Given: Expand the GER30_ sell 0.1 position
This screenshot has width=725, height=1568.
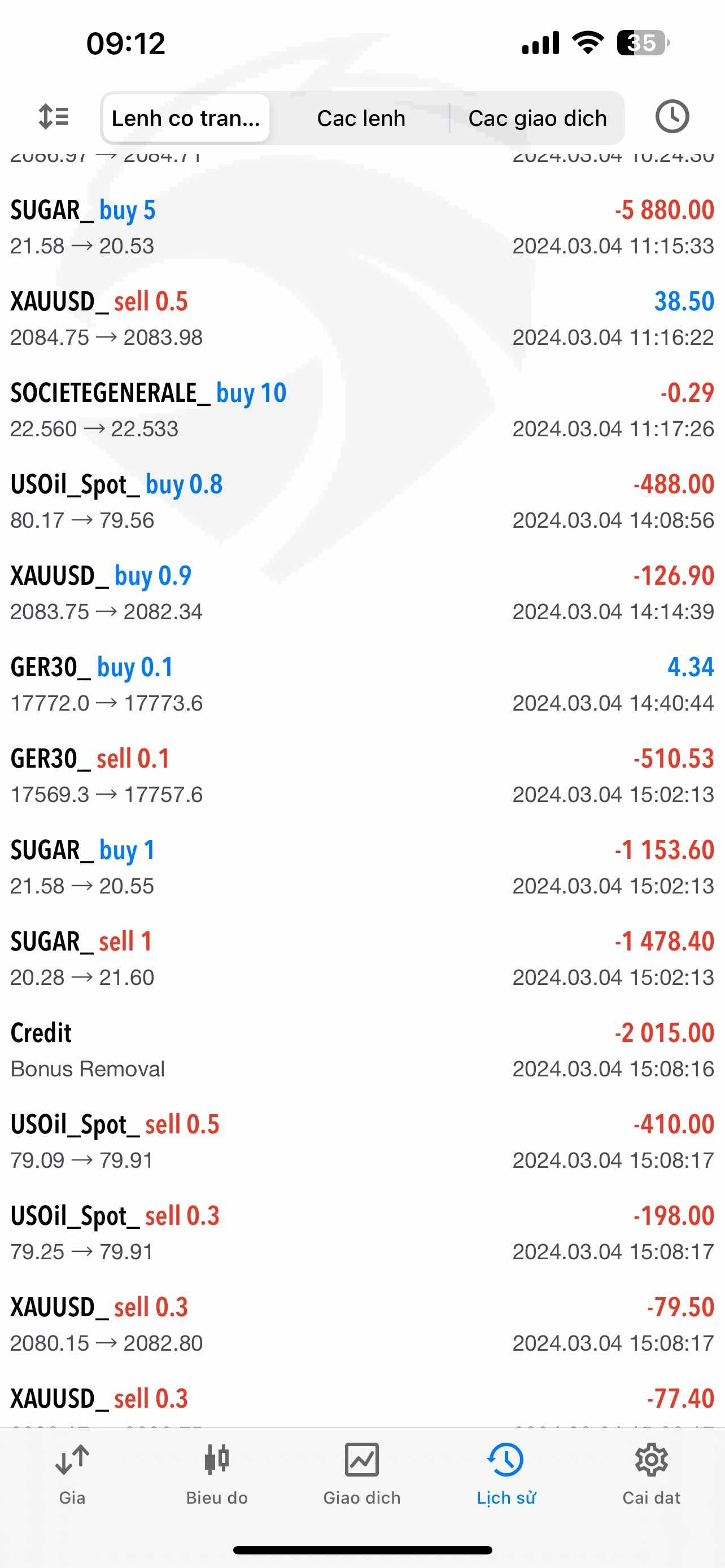Looking at the screenshot, I should [362, 776].
